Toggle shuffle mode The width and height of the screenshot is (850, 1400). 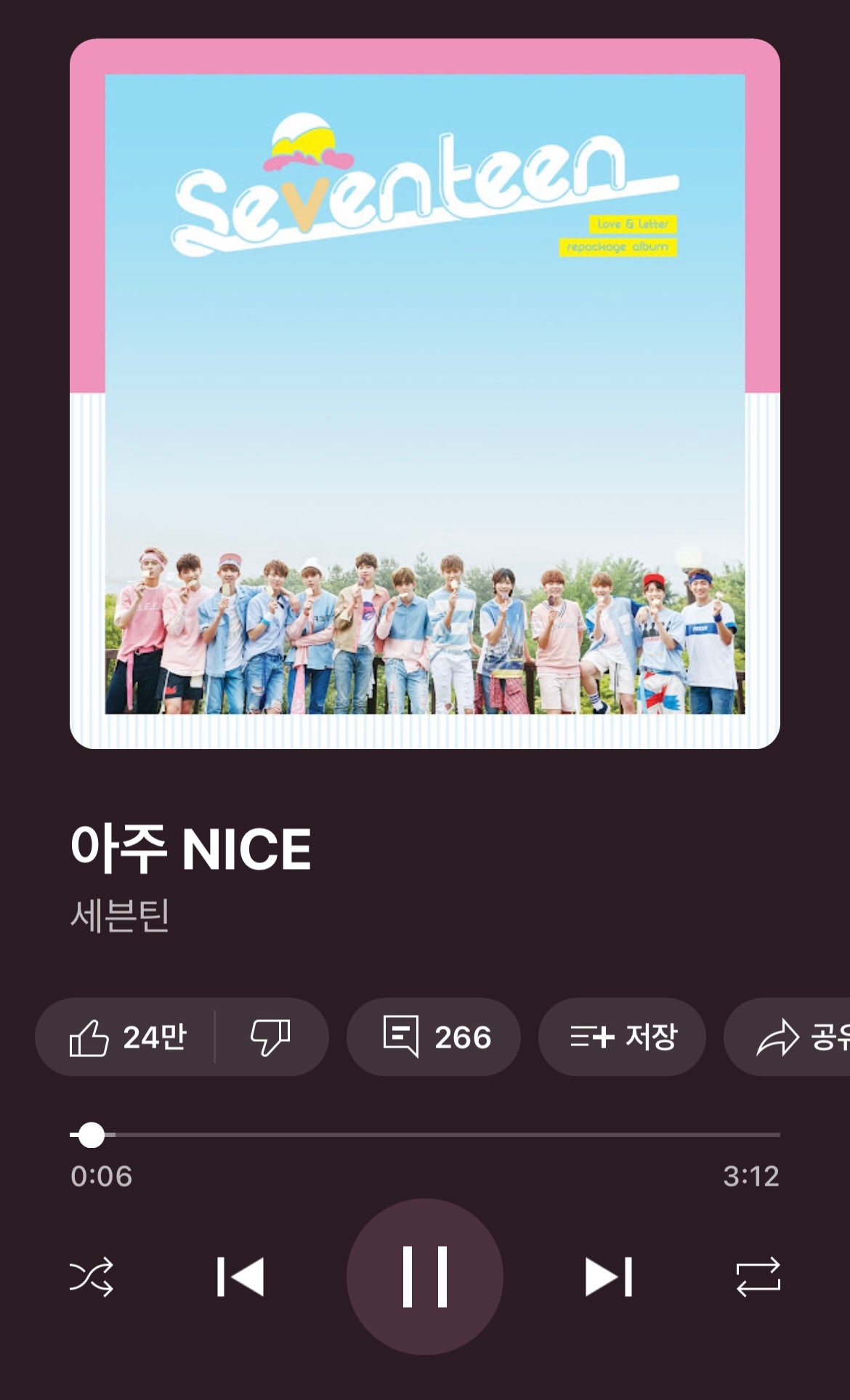[92, 1276]
